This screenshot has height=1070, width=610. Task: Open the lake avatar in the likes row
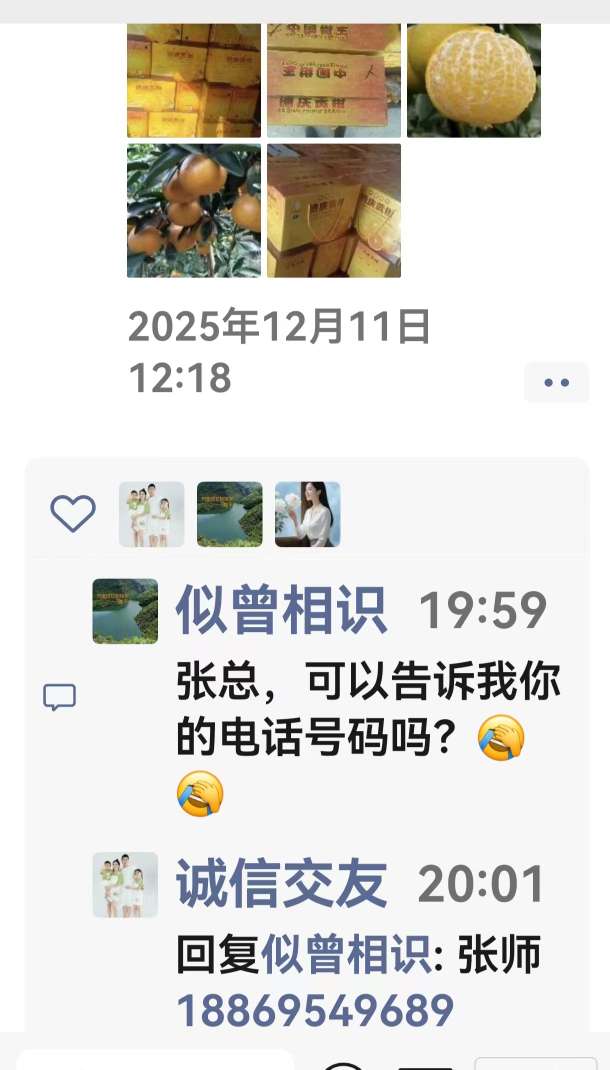point(229,514)
